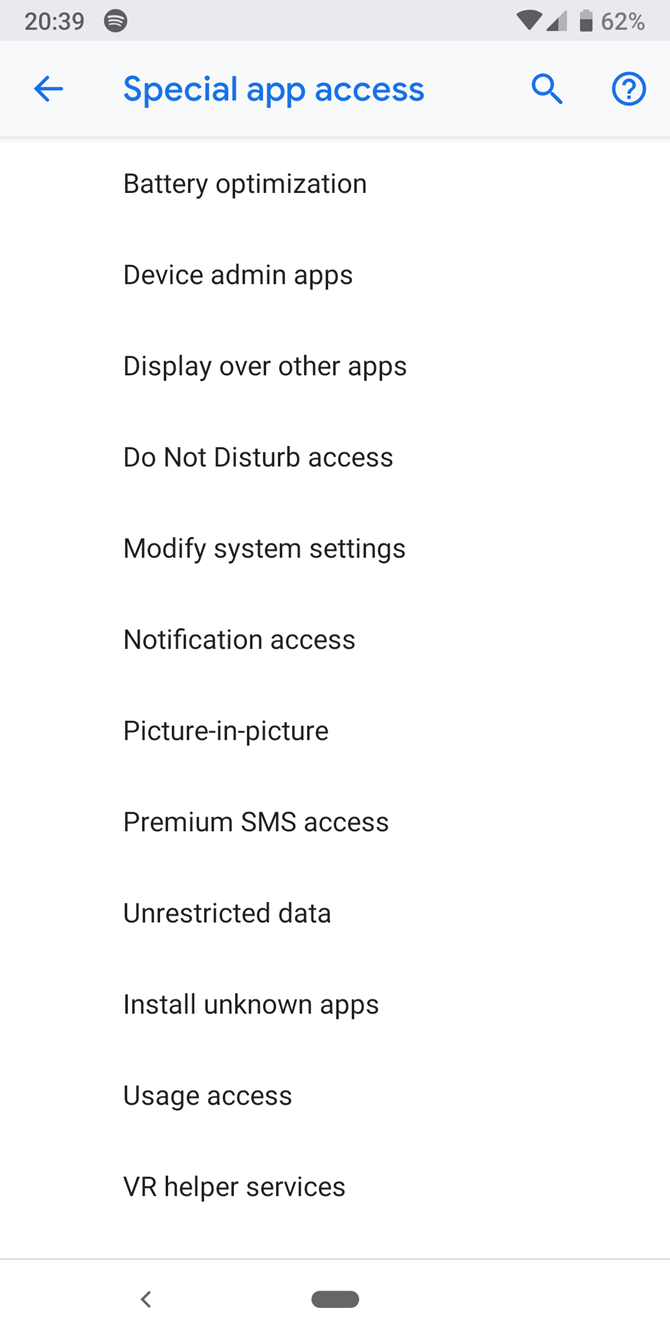670x1340 pixels.
Task: Select Unrestricted data
Action: coord(227,912)
